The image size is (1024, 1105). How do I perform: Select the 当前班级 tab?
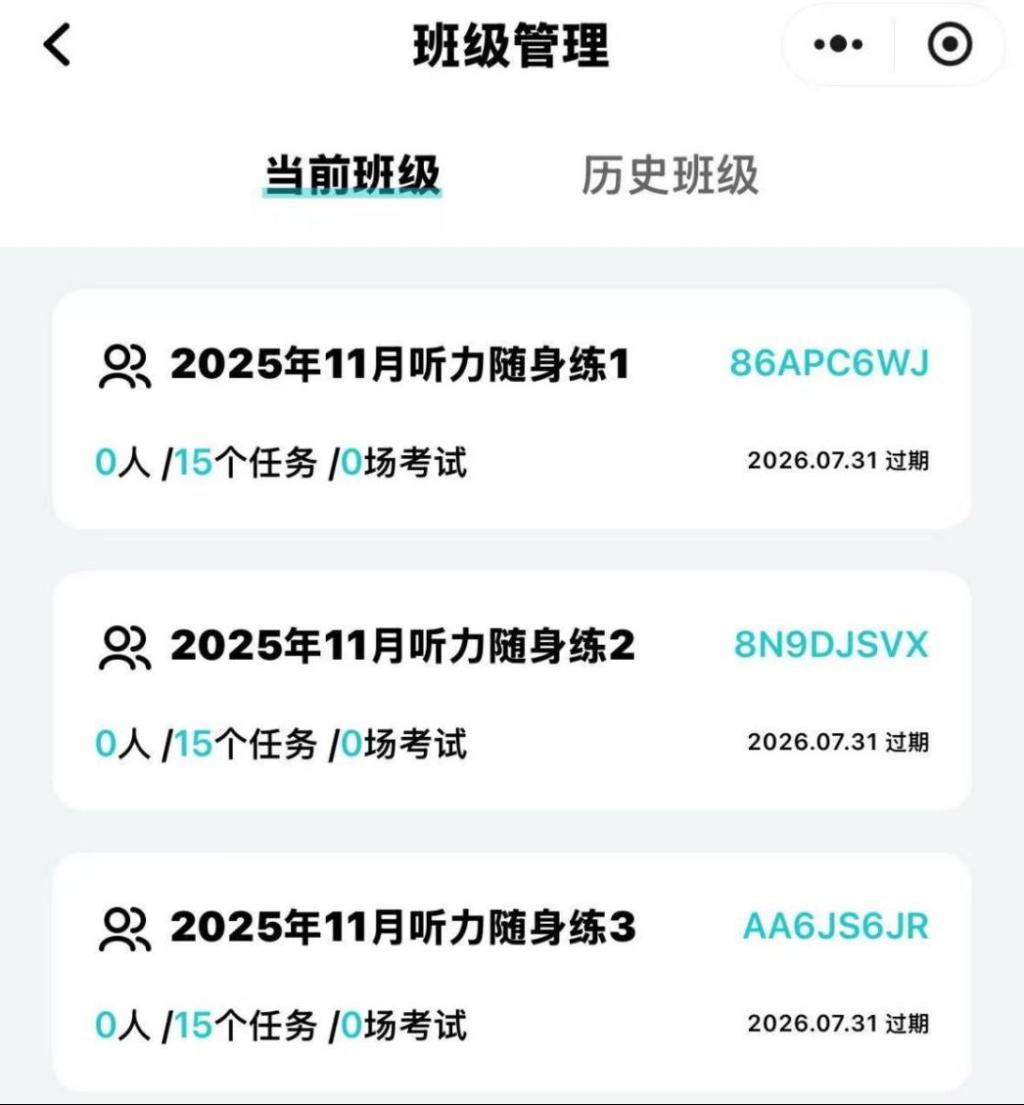click(352, 176)
